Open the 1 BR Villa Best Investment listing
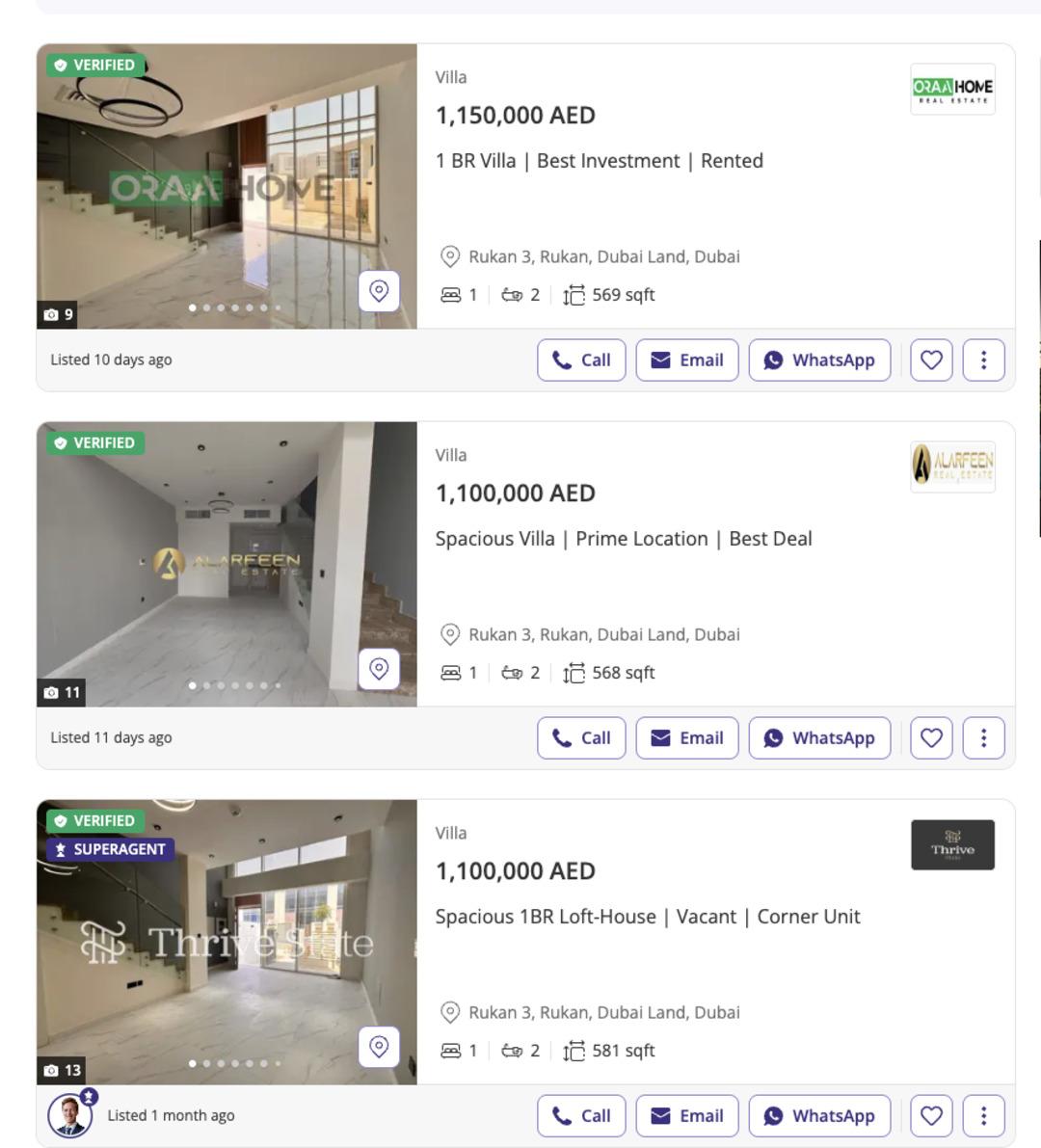1041x1148 pixels. (599, 161)
